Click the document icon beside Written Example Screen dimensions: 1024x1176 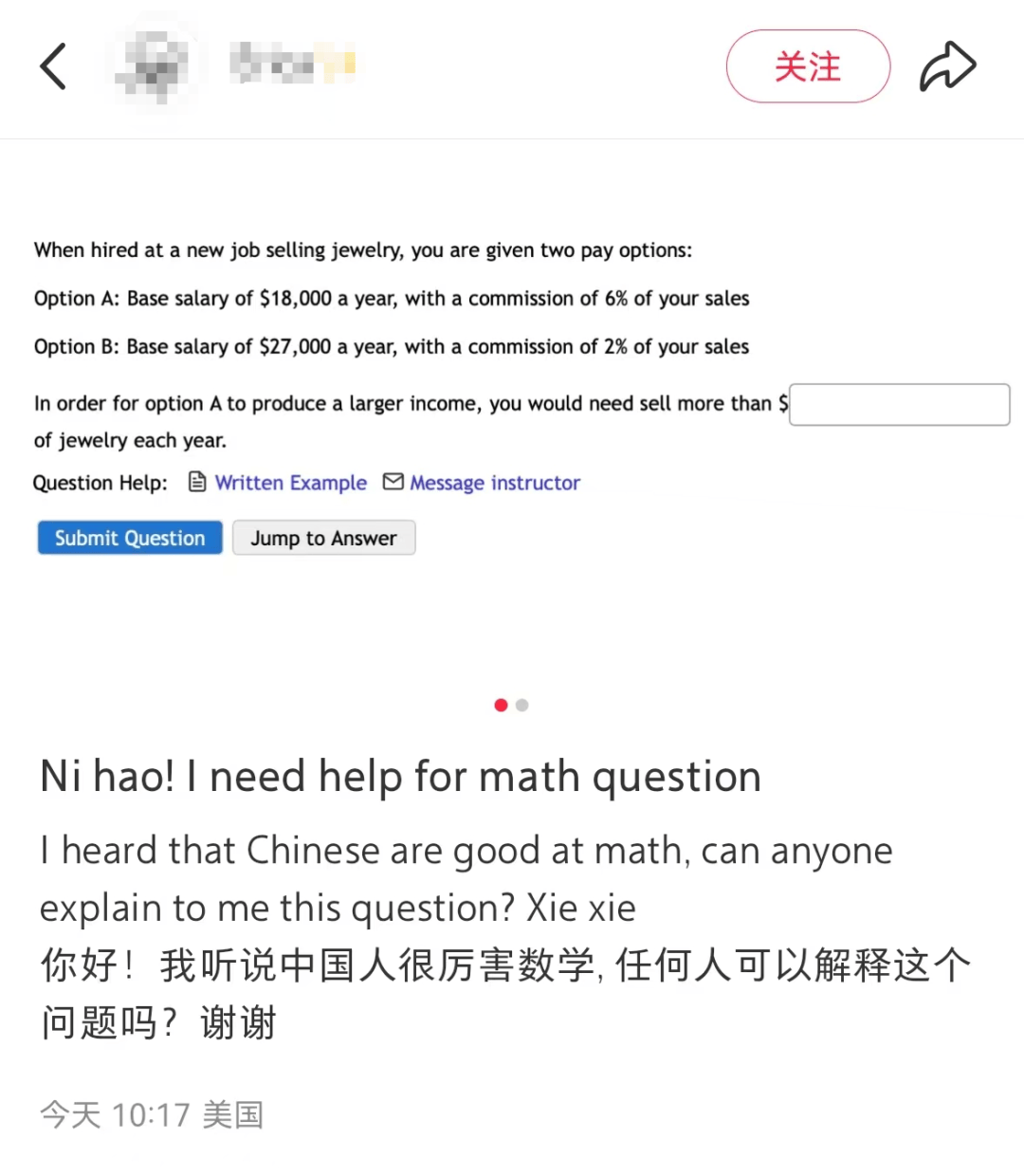pos(197,482)
